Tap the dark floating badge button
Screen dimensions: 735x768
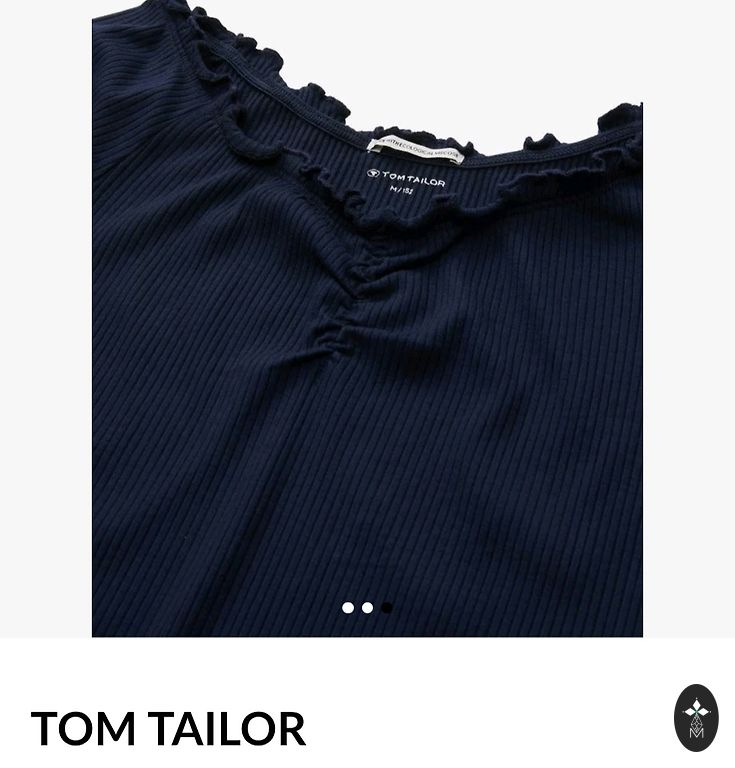pyautogui.click(x=696, y=717)
